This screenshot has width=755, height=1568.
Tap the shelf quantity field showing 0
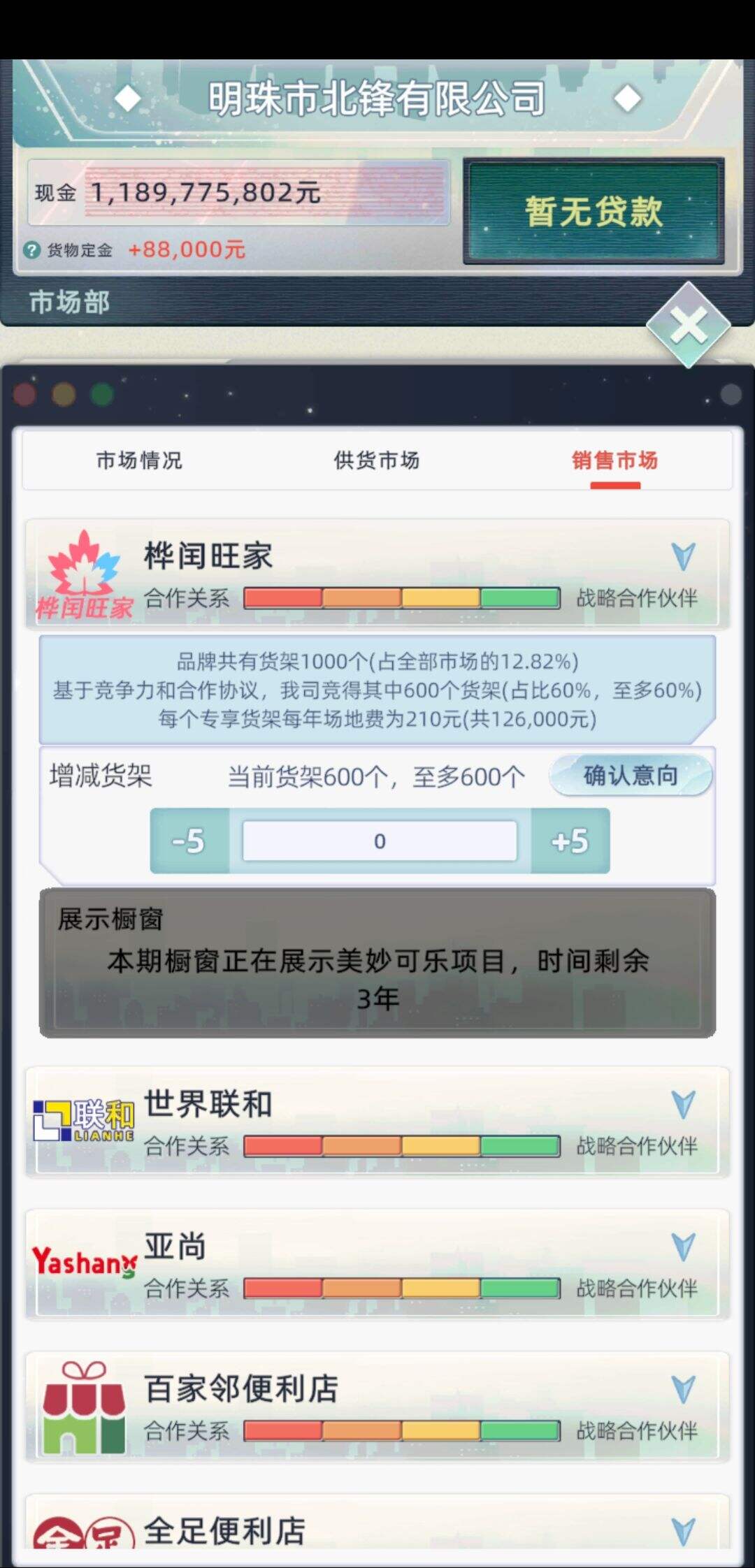coord(380,841)
